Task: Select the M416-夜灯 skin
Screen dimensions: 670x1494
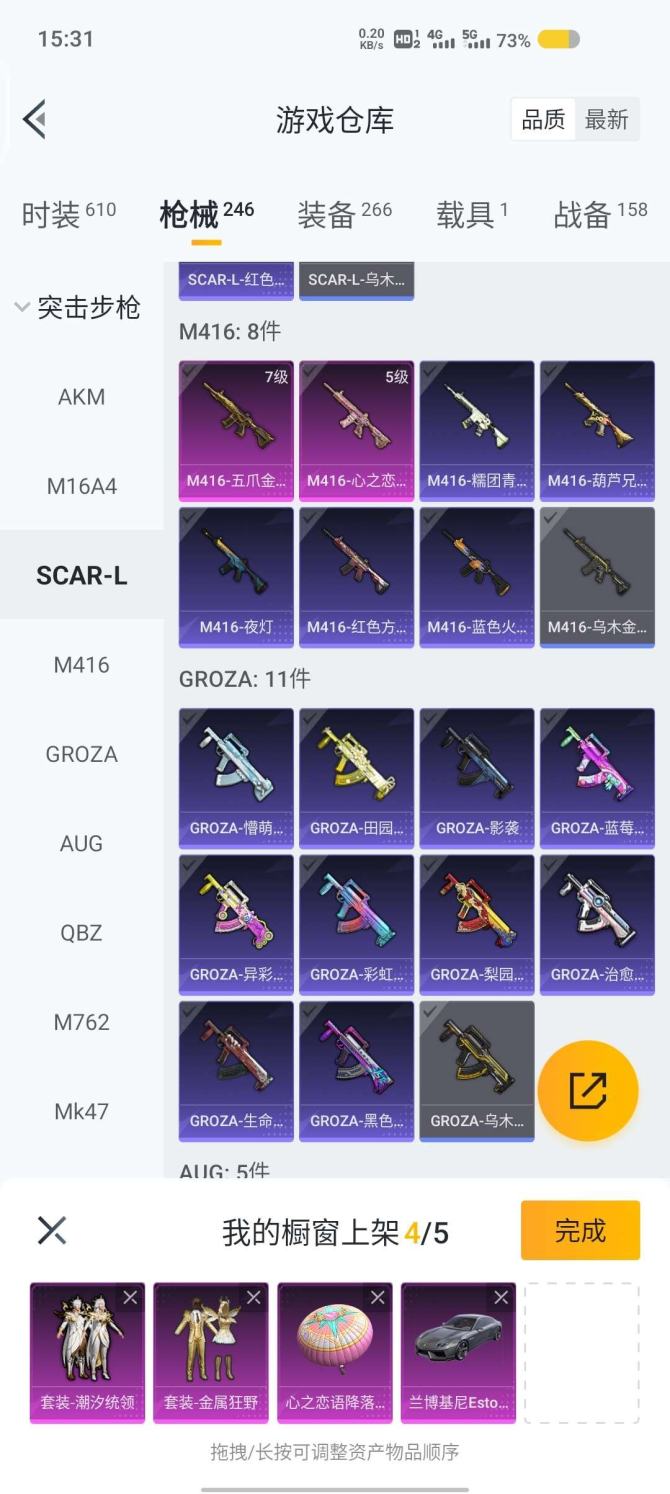Action: pyautogui.click(x=236, y=577)
